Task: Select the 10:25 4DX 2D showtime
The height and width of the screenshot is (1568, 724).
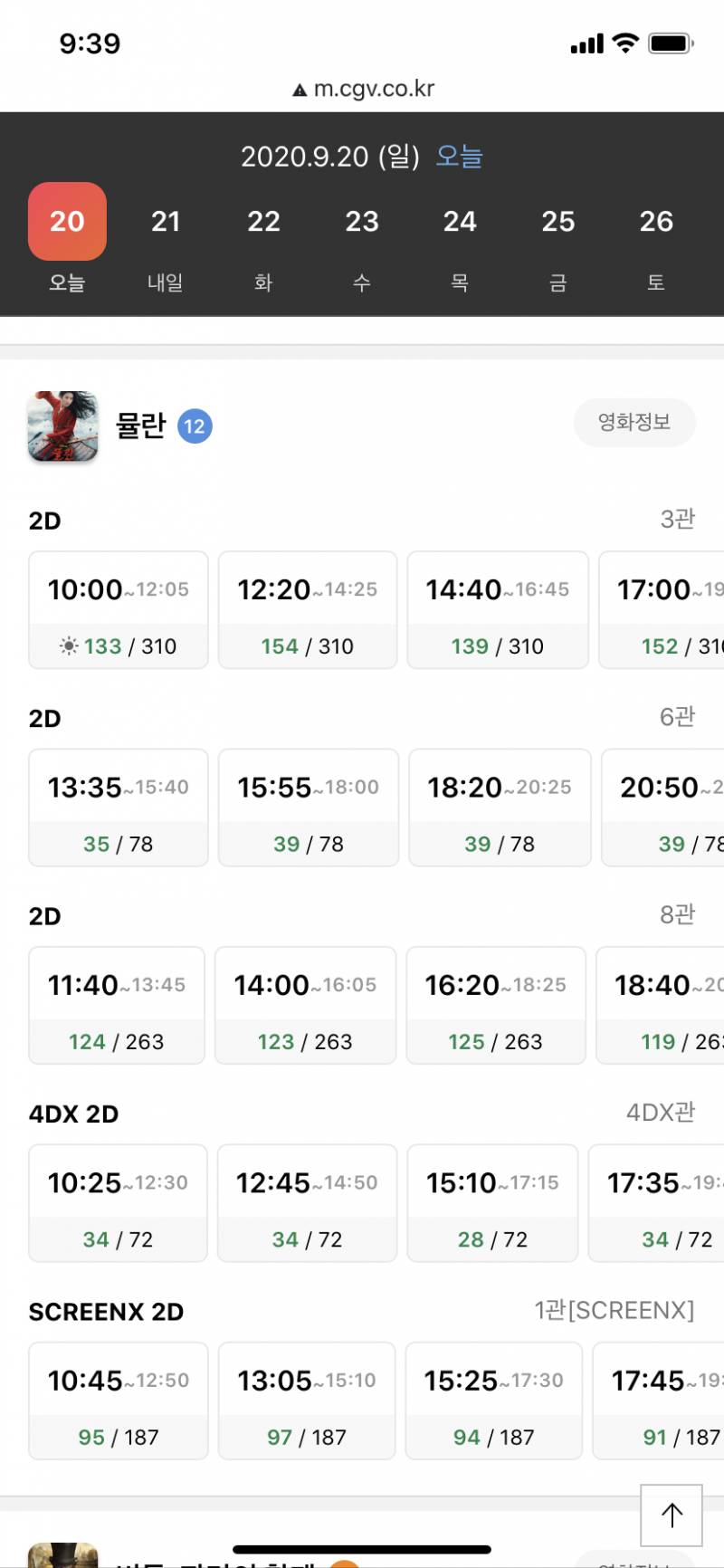Action: coord(118,1203)
